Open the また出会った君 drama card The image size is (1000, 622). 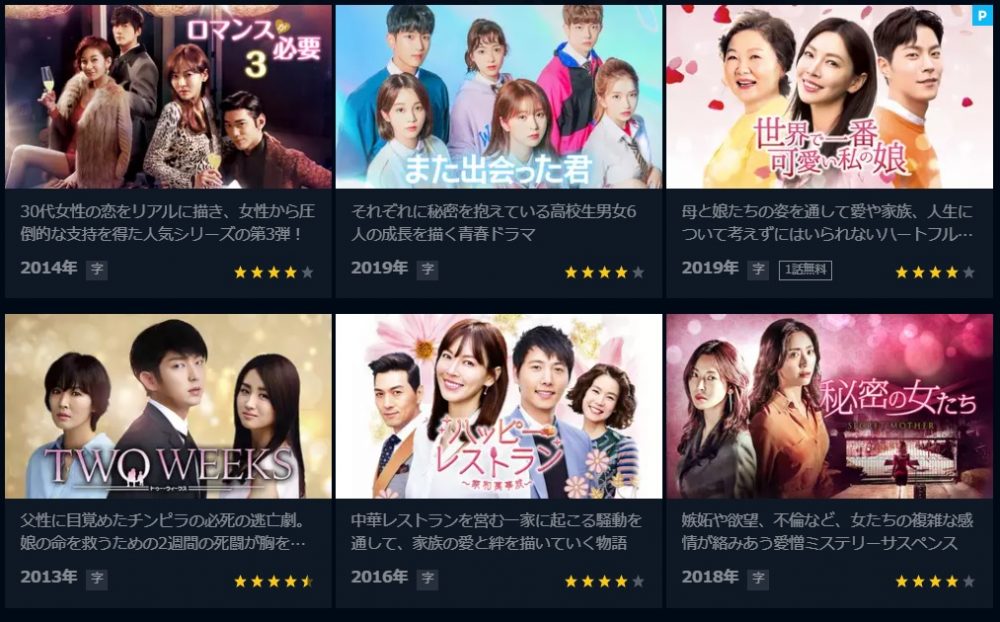pyautogui.click(x=498, y=98)
